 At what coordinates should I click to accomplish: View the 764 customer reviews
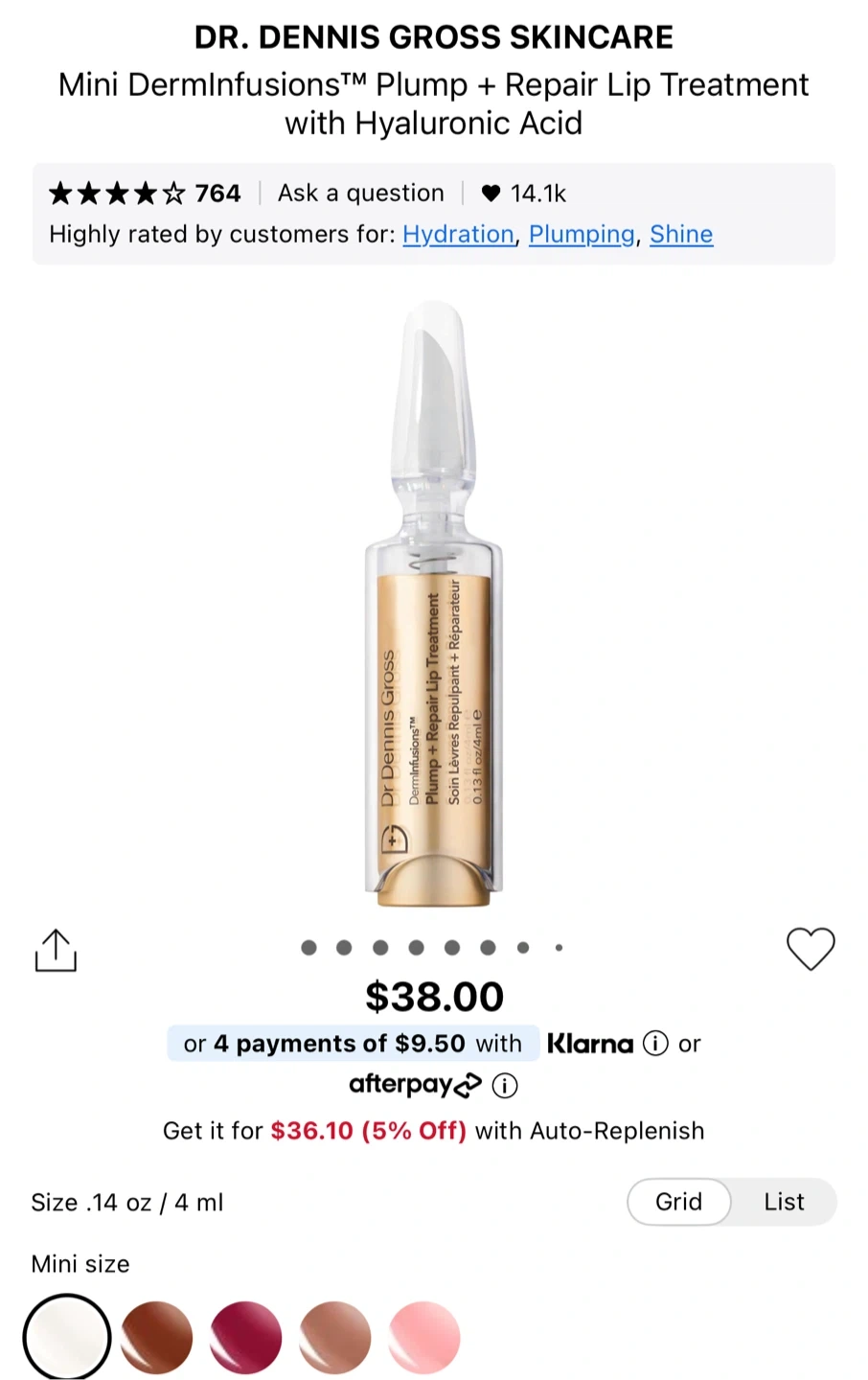[146, 194]
